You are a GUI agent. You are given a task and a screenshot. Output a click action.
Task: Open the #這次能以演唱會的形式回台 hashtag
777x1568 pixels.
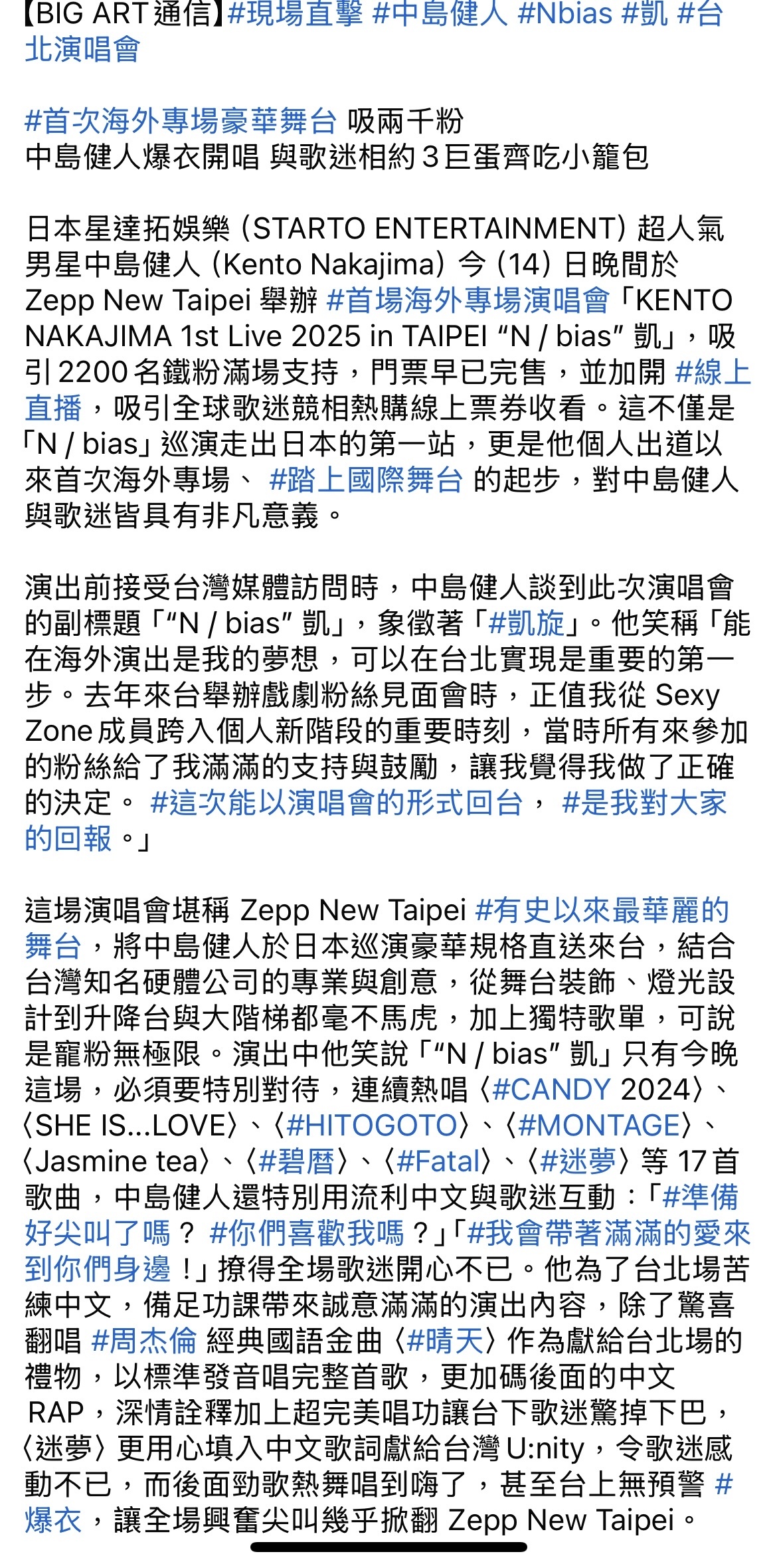click(336, 803)
